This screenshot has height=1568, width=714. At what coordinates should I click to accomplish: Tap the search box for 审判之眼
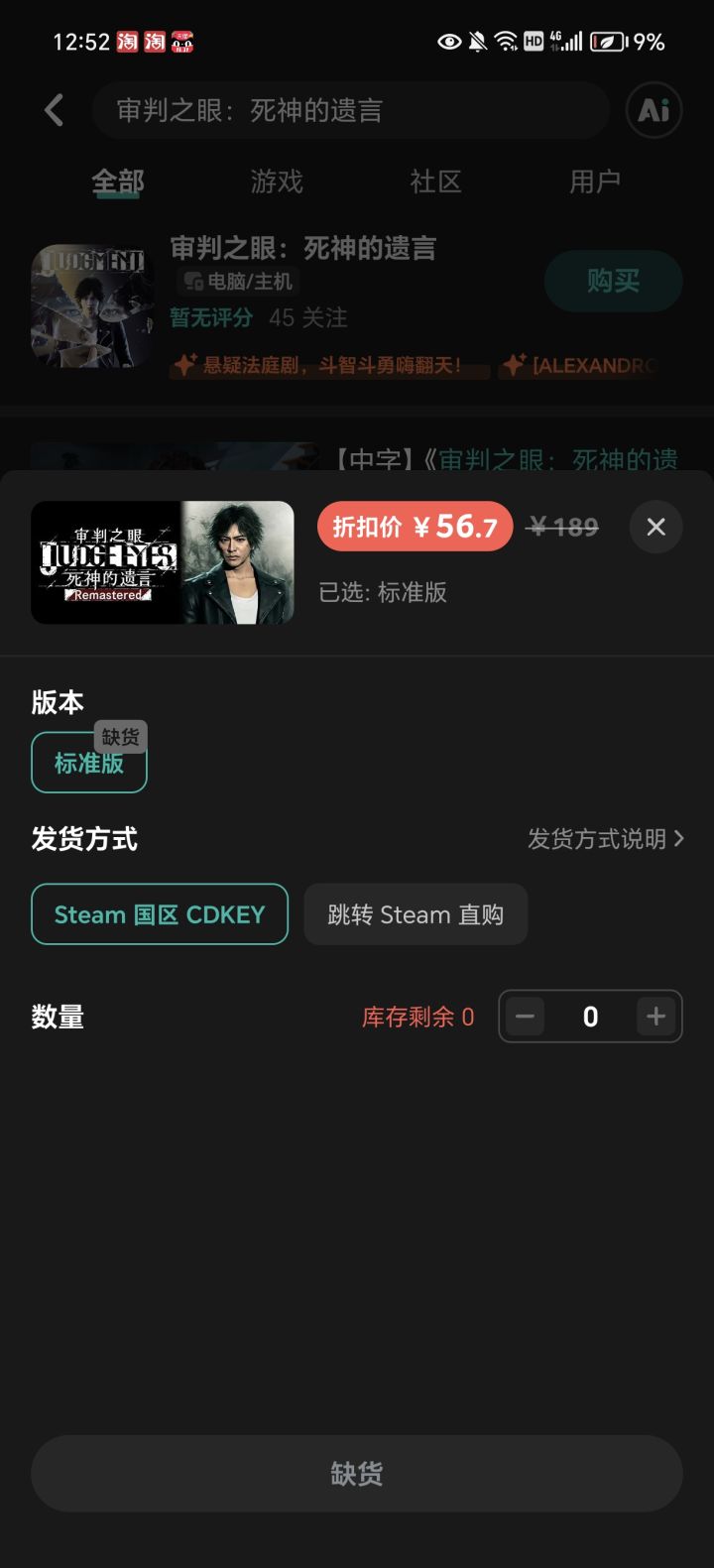[x=349, y=110]
